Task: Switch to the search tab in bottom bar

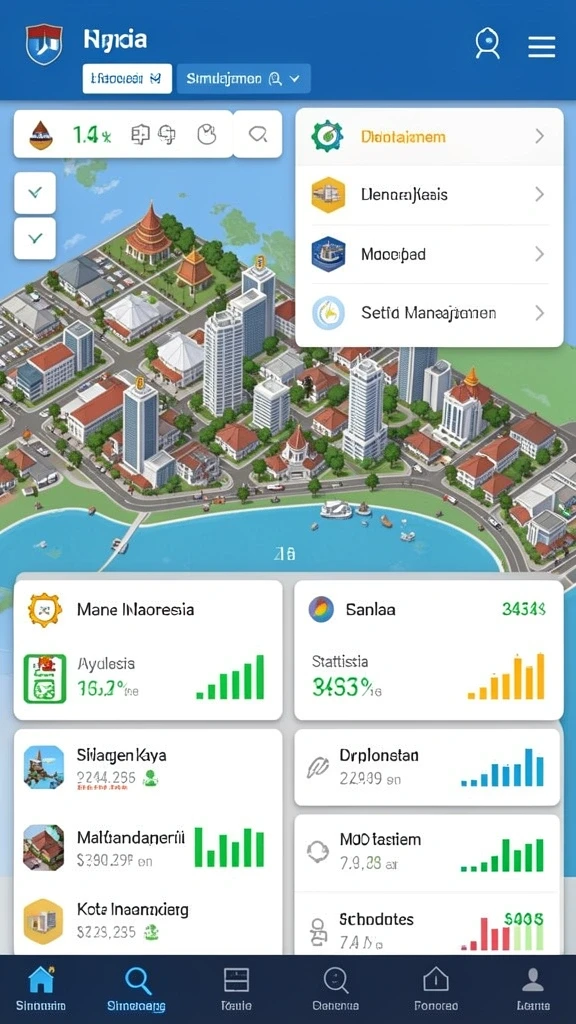Action: pos(136,988)
